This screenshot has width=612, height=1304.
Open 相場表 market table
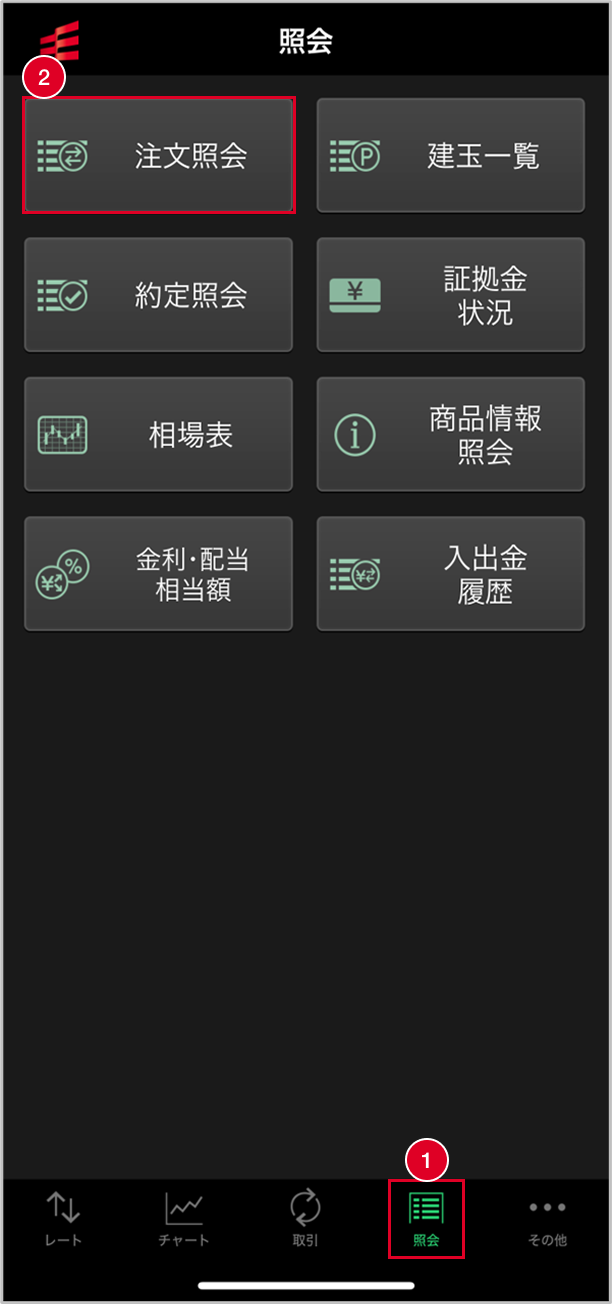[x=159, y=434]
